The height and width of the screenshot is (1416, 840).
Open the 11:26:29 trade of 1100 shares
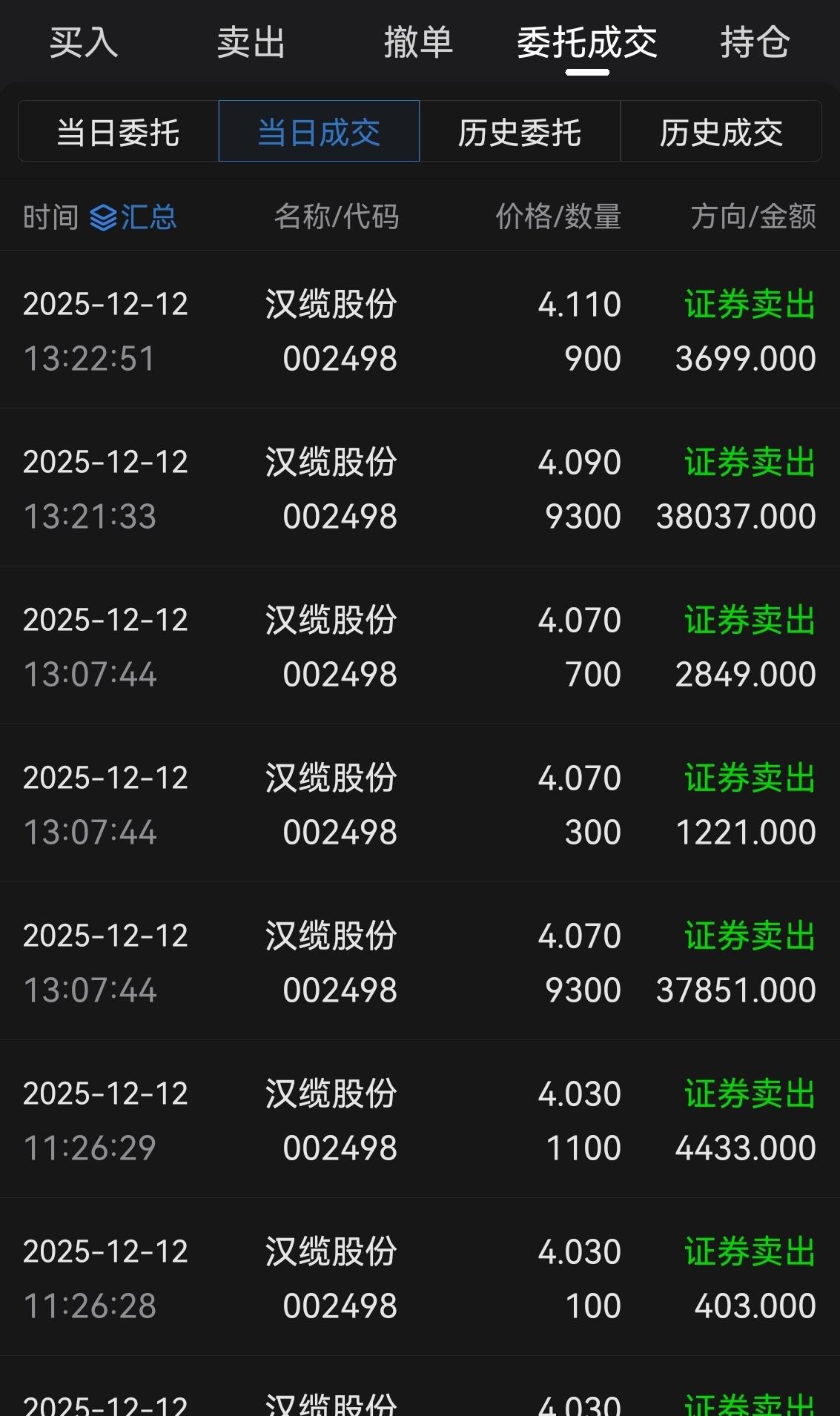(x=420, y=1119)
